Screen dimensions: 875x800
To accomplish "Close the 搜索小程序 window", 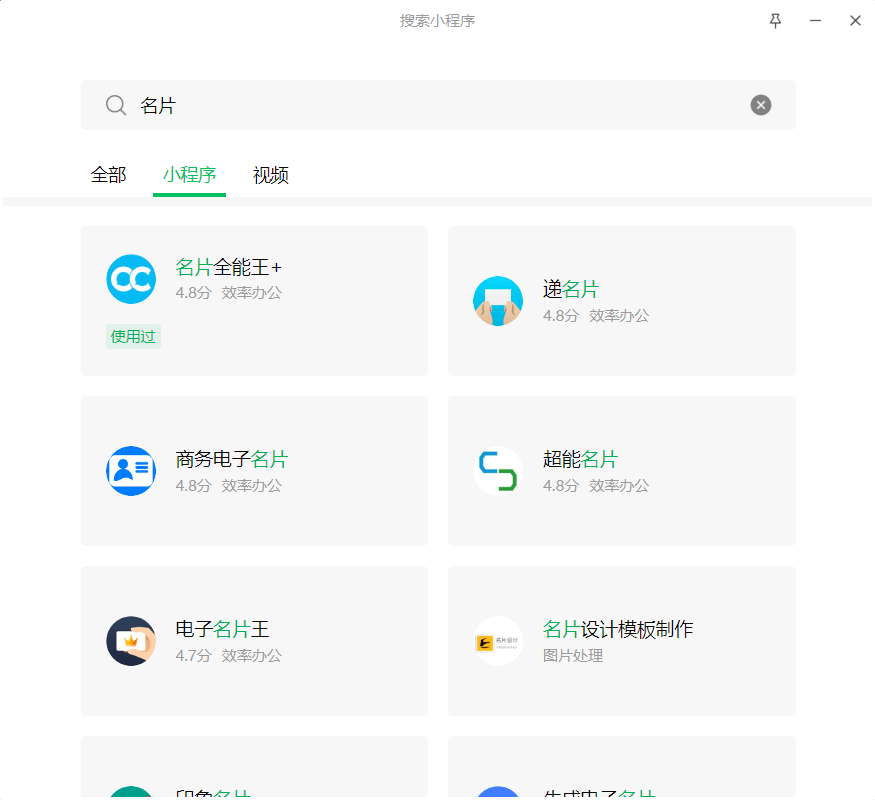I will tap(855, 21).
